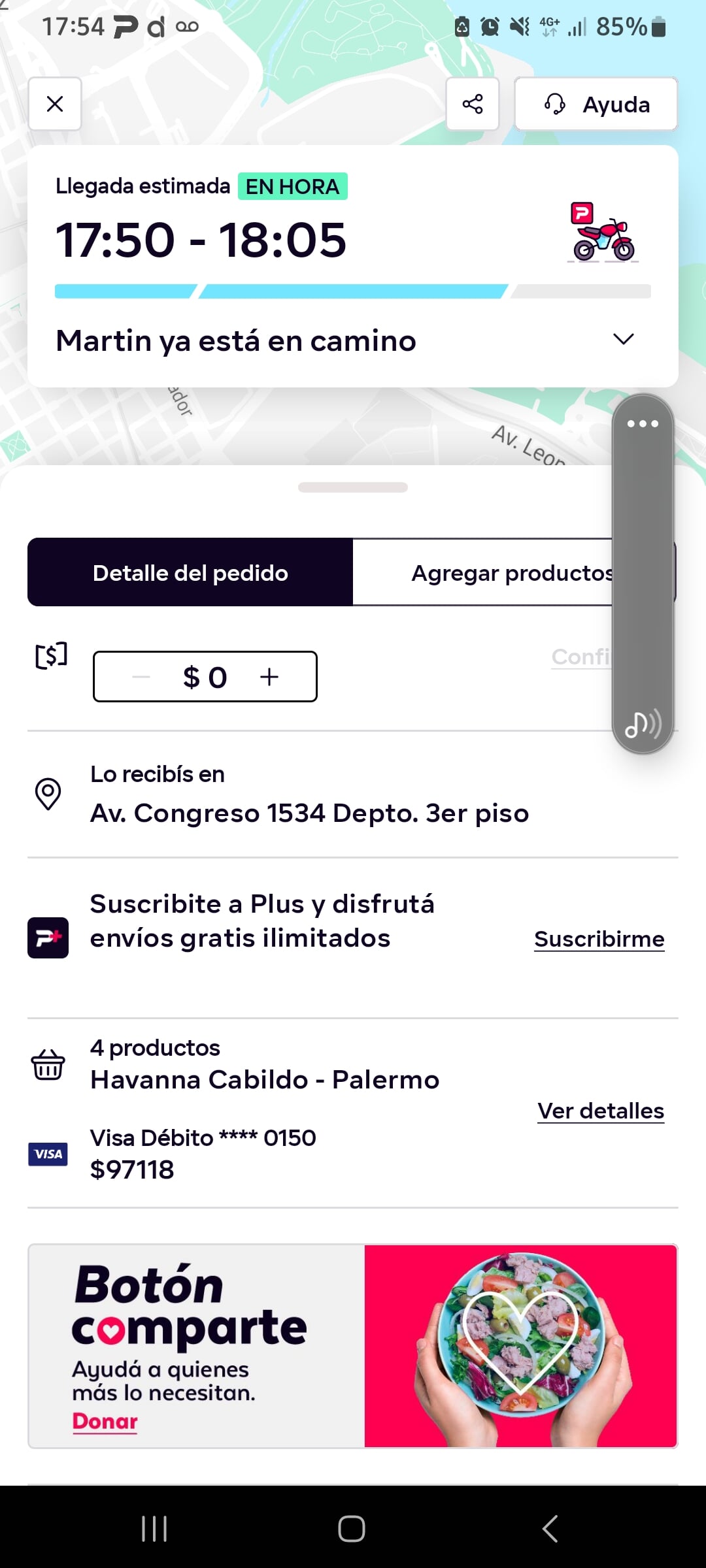Expand the delivery status details
This screenshot has height=1568, width=706.
pyautogui.click(x=623, y=339)
